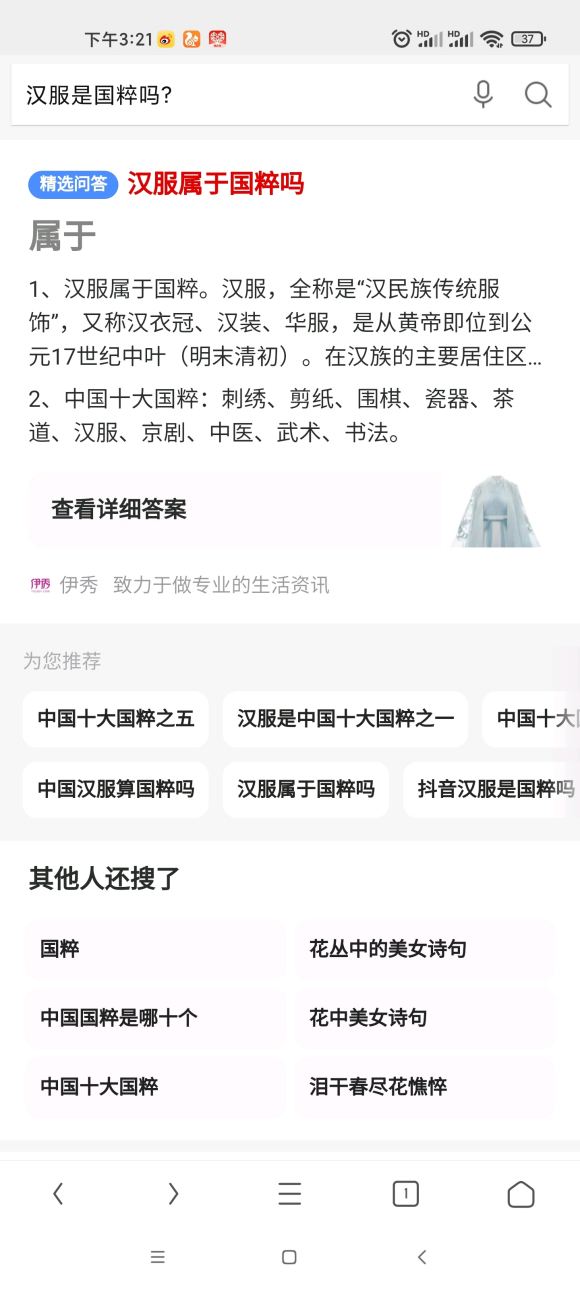Tap the microphone voice search icon
Screen dimensions: 580x1289
point(483,94)
